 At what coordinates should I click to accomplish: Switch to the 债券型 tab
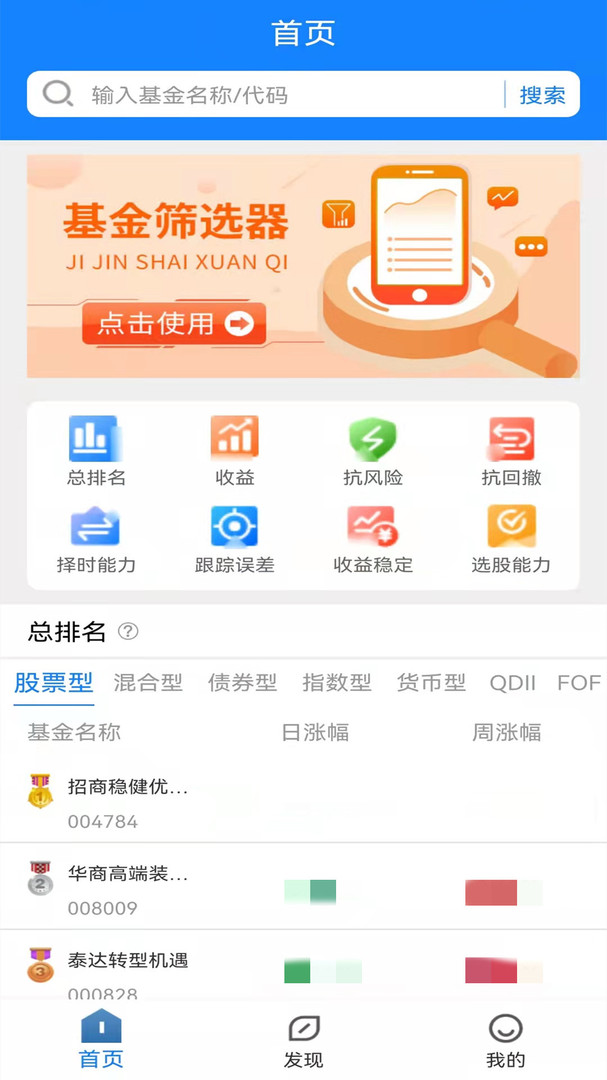point(242,683)
